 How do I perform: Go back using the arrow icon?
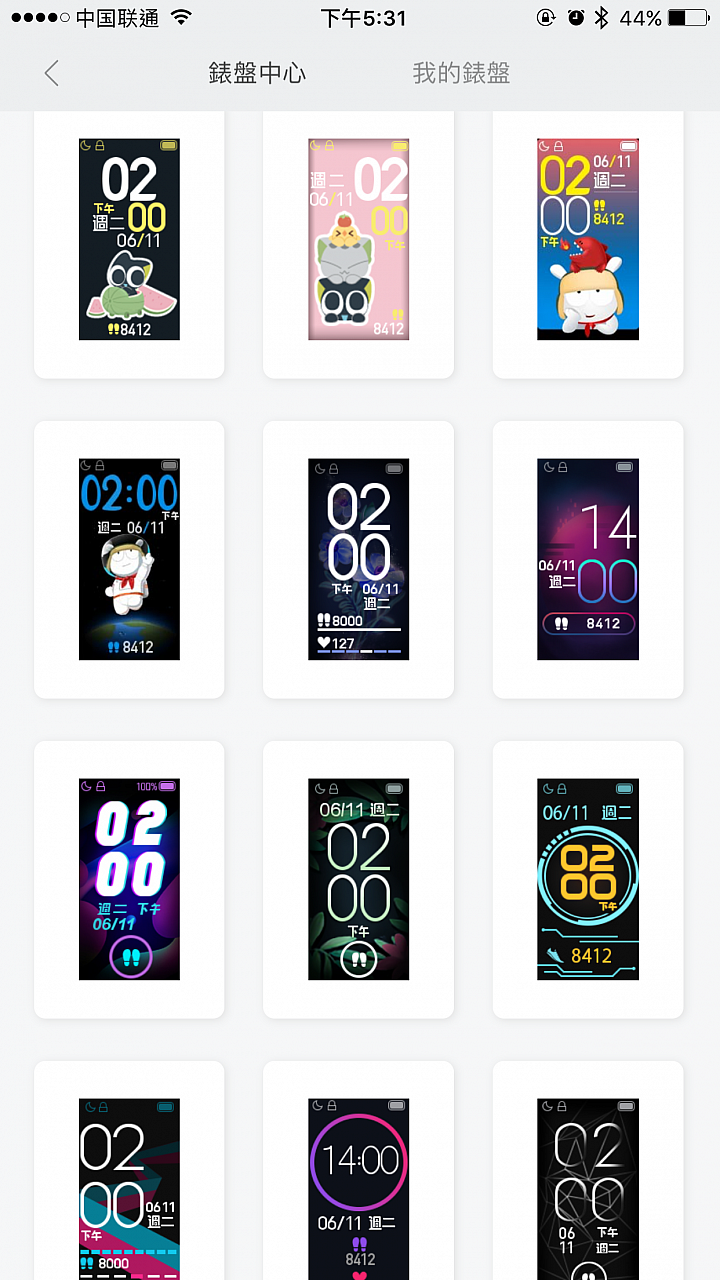52,73
